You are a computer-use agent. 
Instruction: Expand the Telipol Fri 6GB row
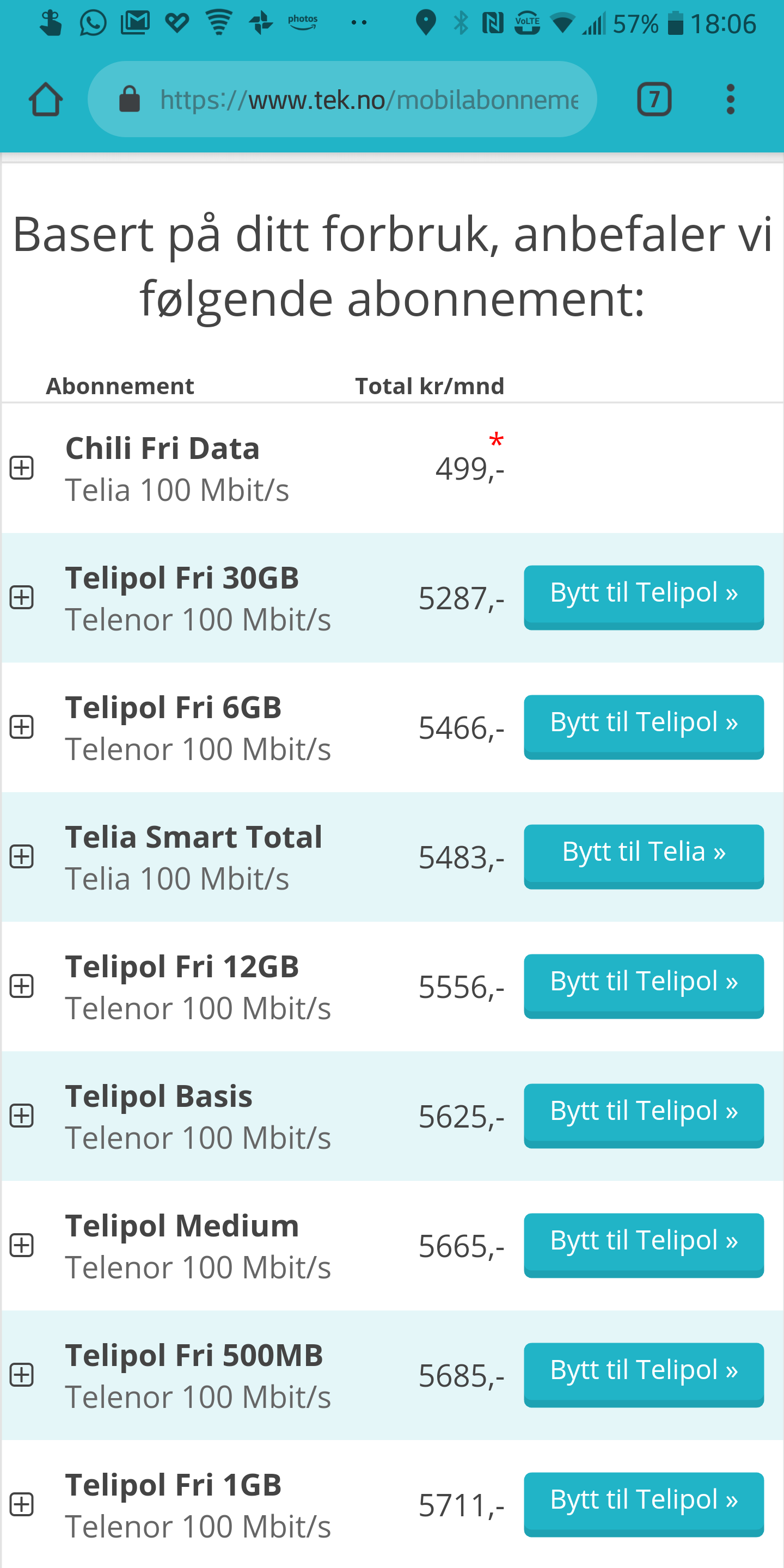click(x=22, y=727)
